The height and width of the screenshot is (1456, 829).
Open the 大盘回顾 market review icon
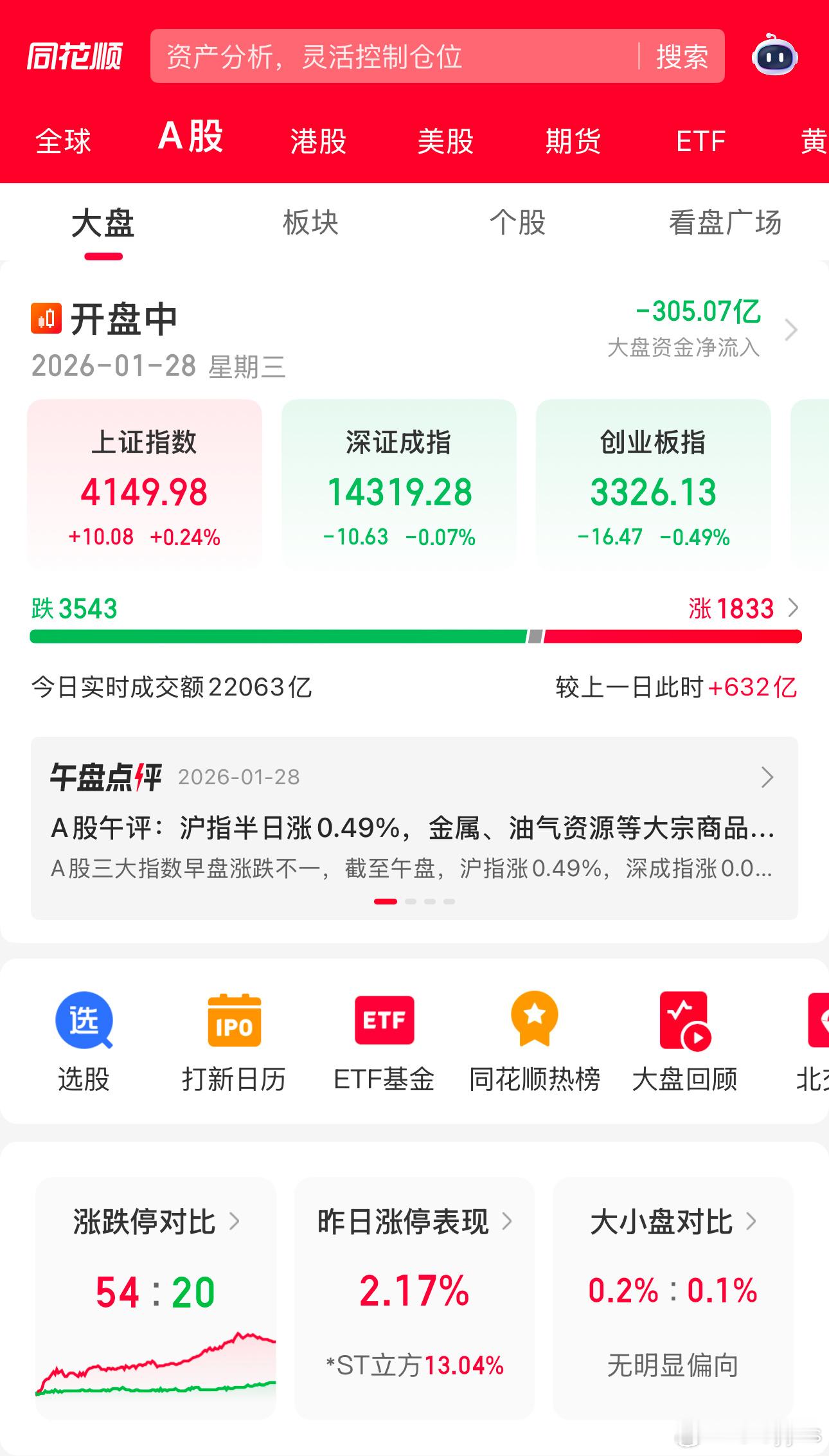point(684,1021)
